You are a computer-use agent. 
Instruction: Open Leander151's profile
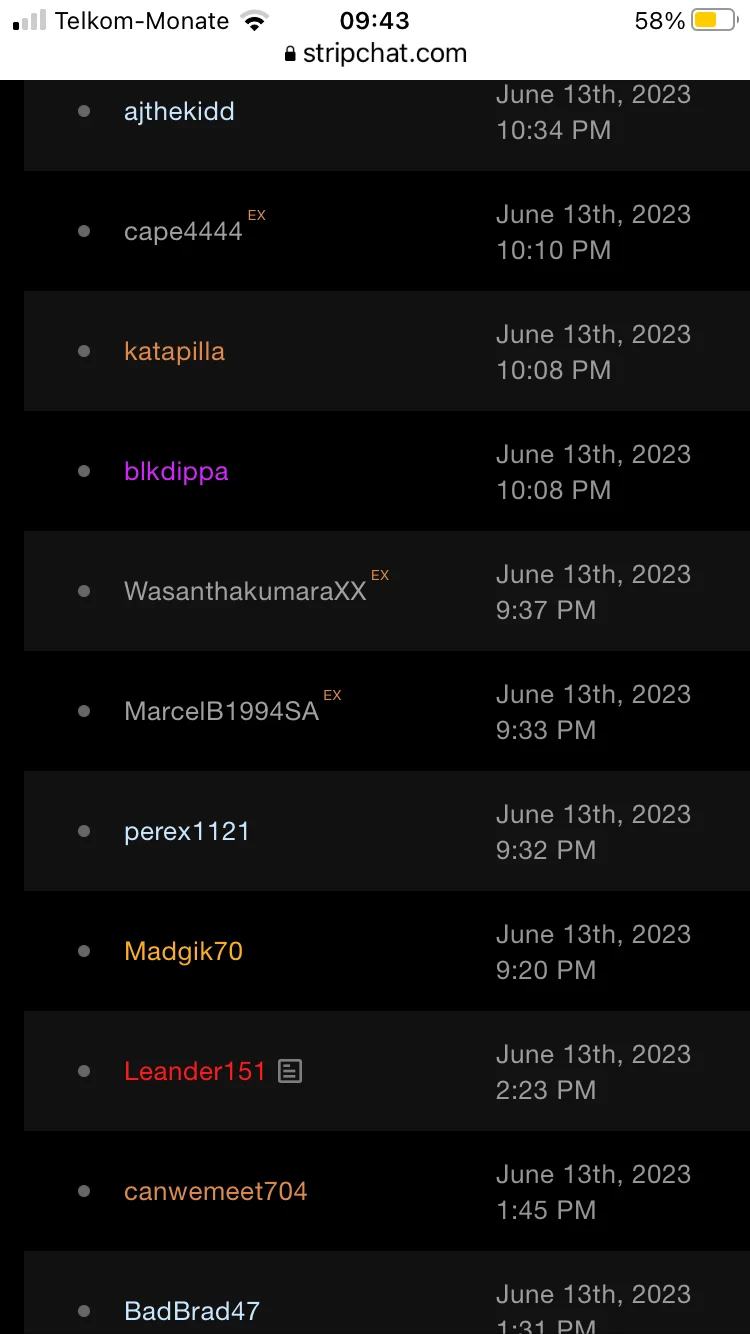pyautogui.click(x=195, y=1071)
